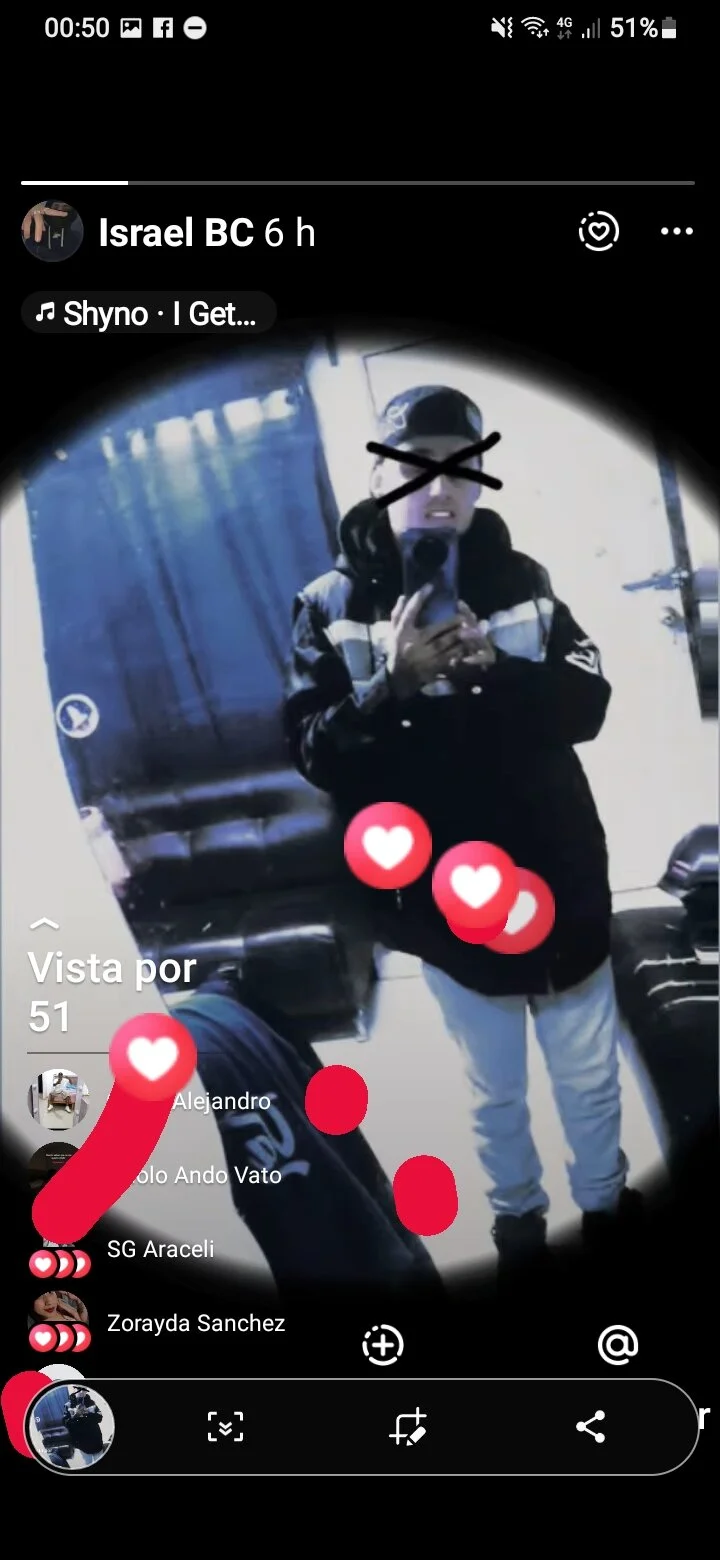This screenshot has height=1560, width=720.
Task: Tap the heart highlight icon in the header
Action: coord(598,231)
